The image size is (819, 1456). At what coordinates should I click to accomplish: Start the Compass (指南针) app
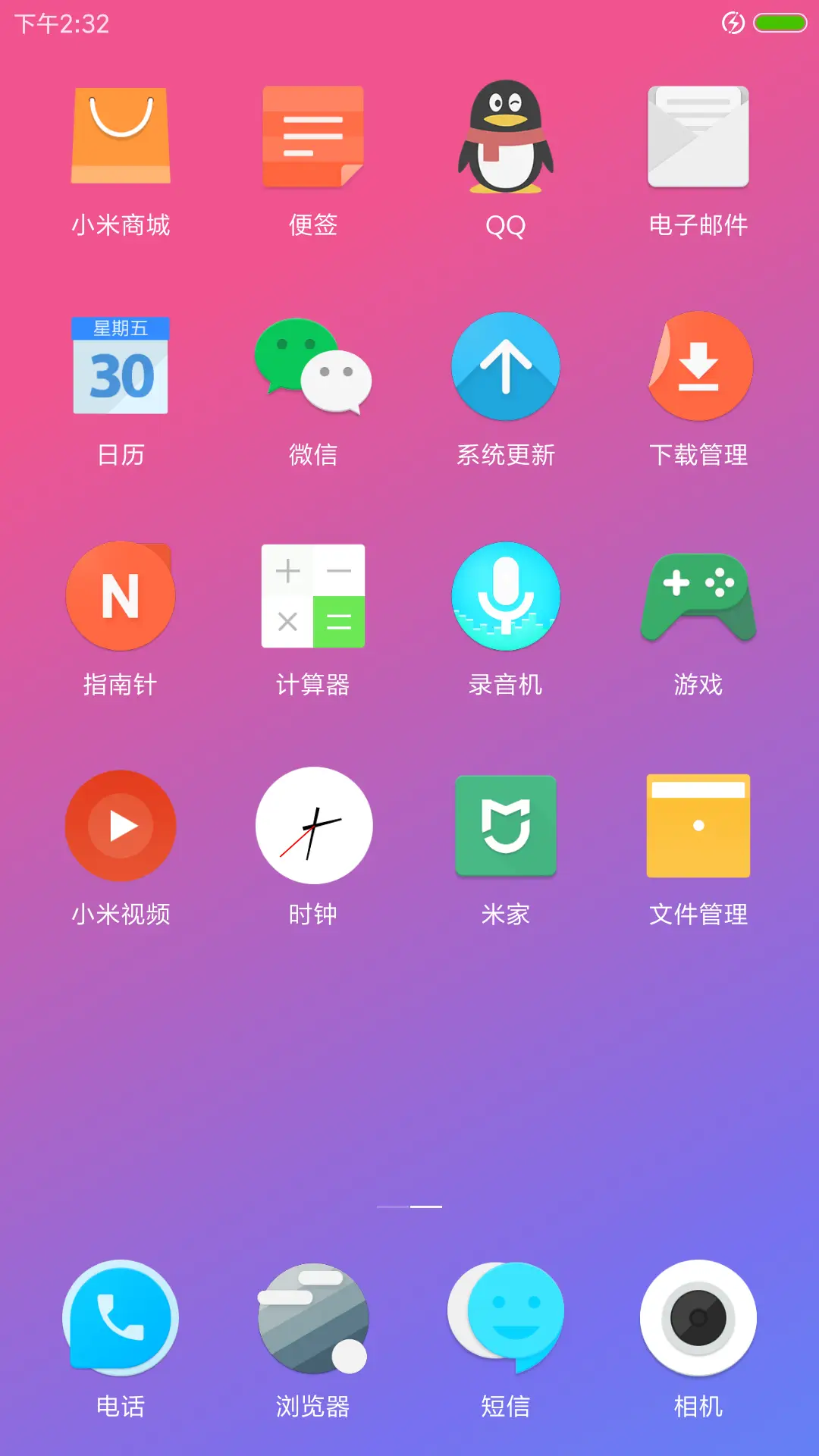[121, 596]
